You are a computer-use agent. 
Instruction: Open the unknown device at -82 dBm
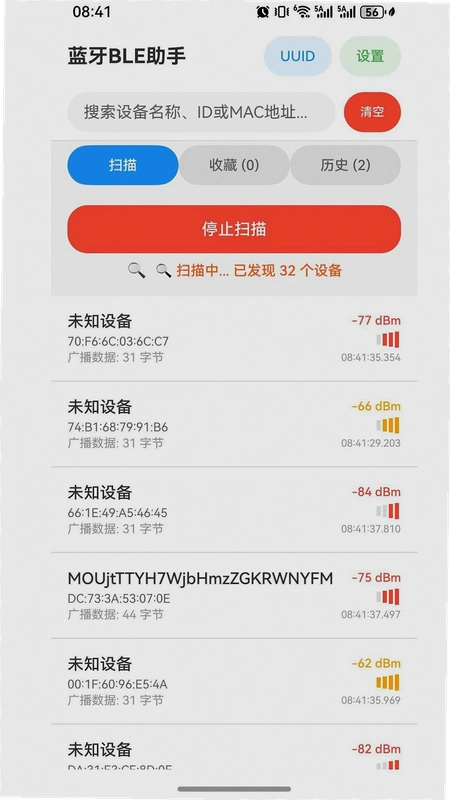coord(234,748)
